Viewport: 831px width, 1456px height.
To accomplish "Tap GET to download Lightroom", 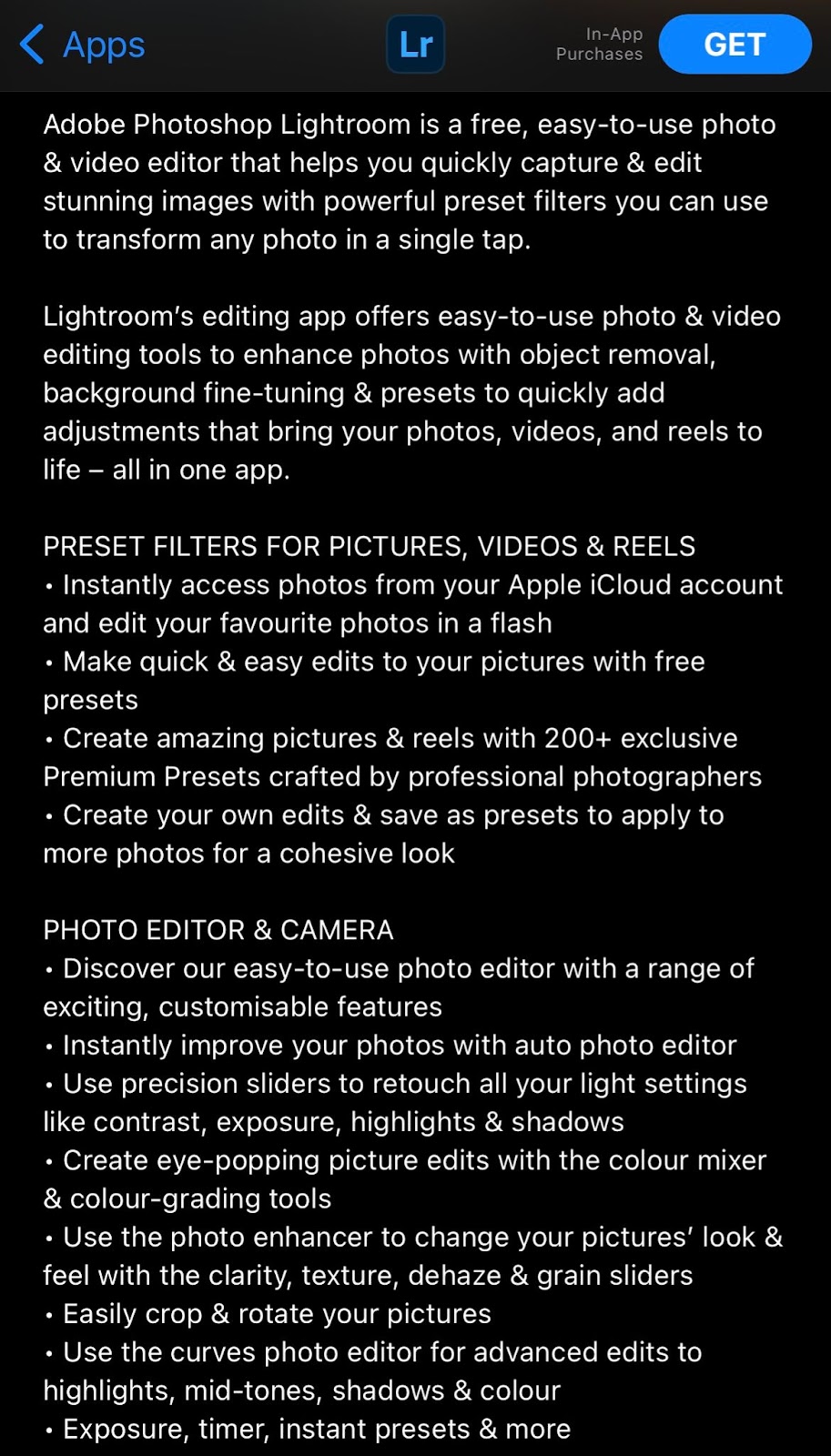I will pos(734,45).
